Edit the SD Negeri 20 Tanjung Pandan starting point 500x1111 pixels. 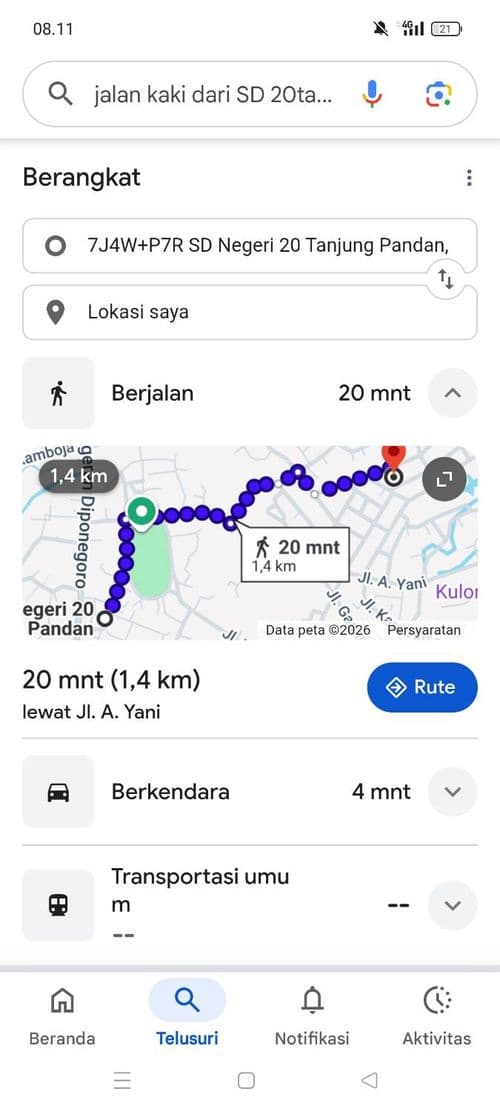point(250,246)
